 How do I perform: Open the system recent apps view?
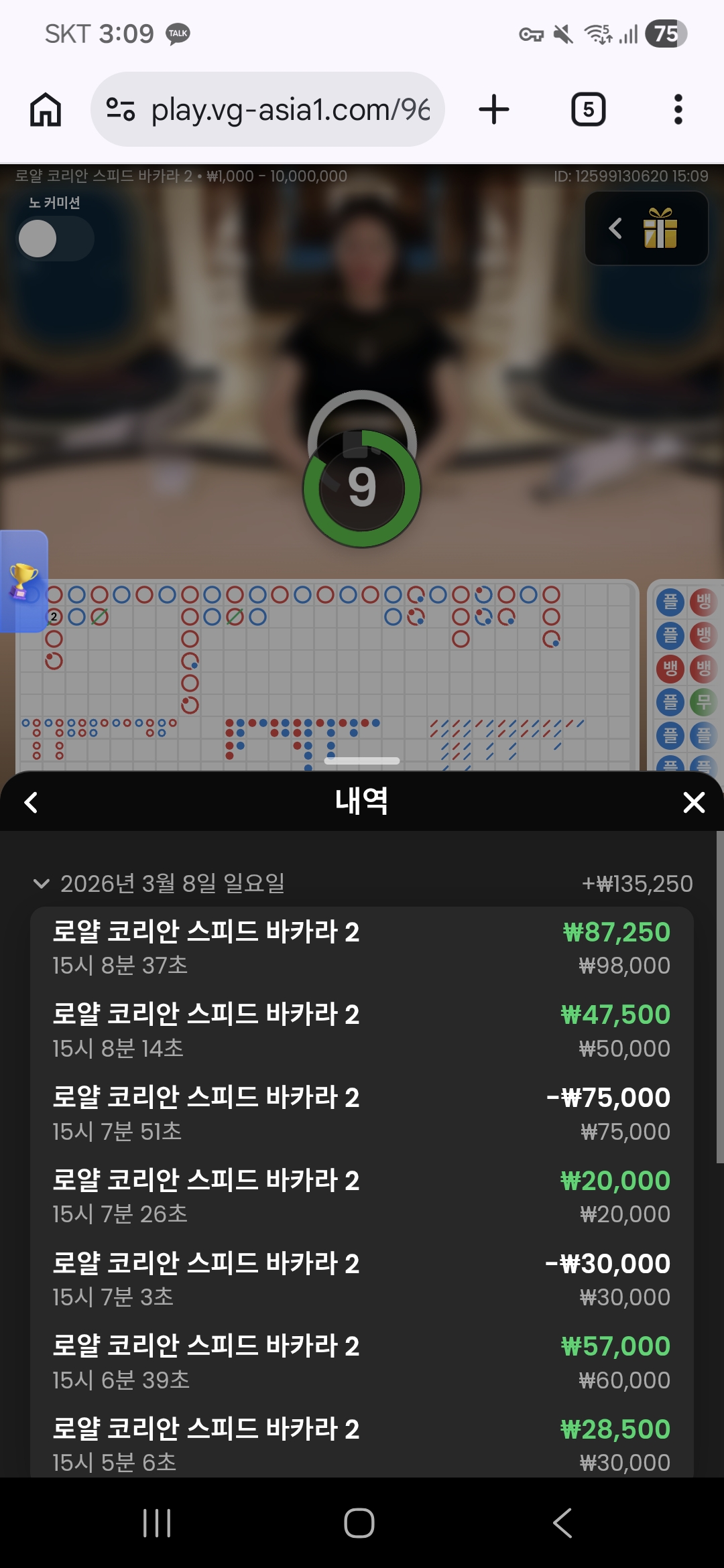157,1523
